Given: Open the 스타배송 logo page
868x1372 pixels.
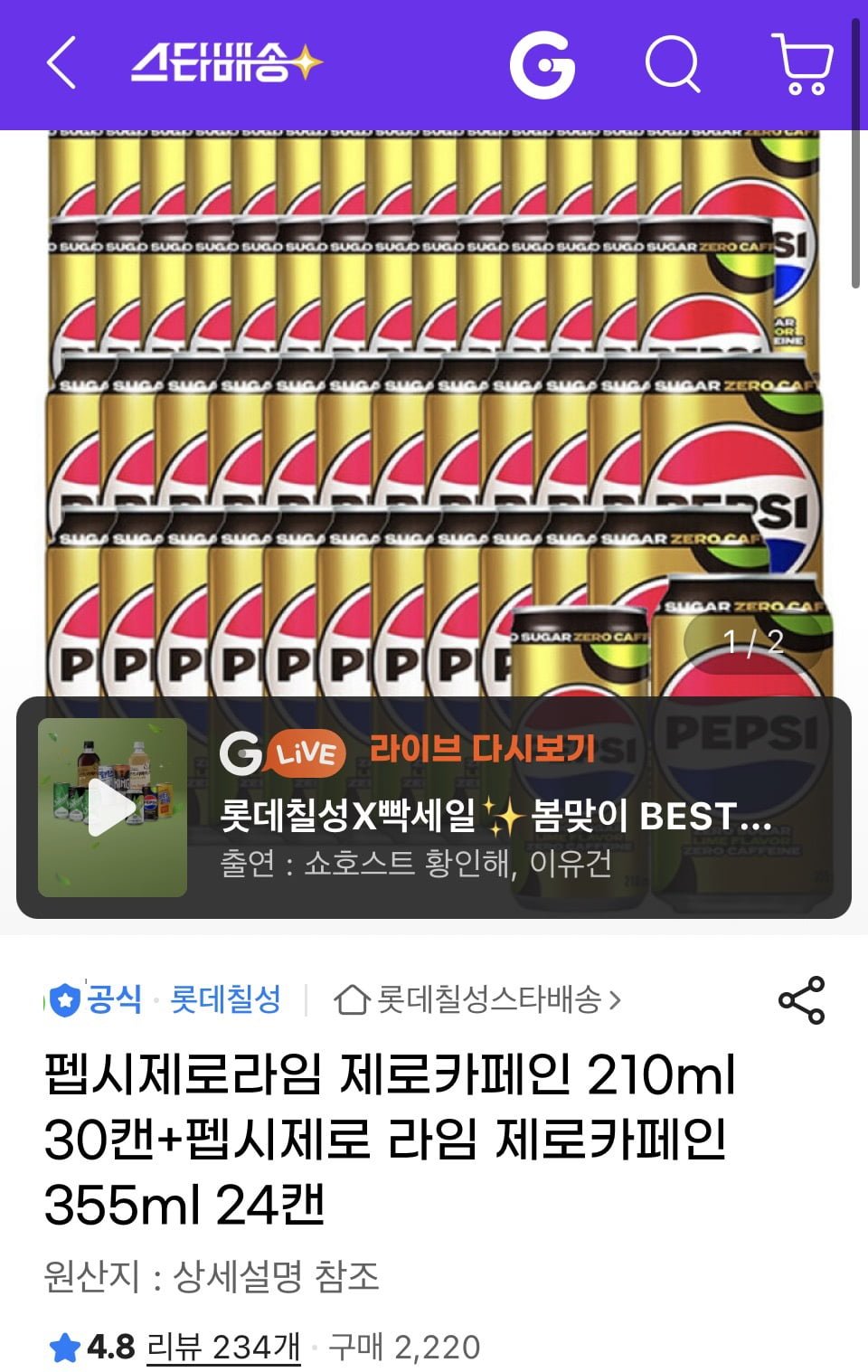Looking at the screenshot, I should coord(226,63).
